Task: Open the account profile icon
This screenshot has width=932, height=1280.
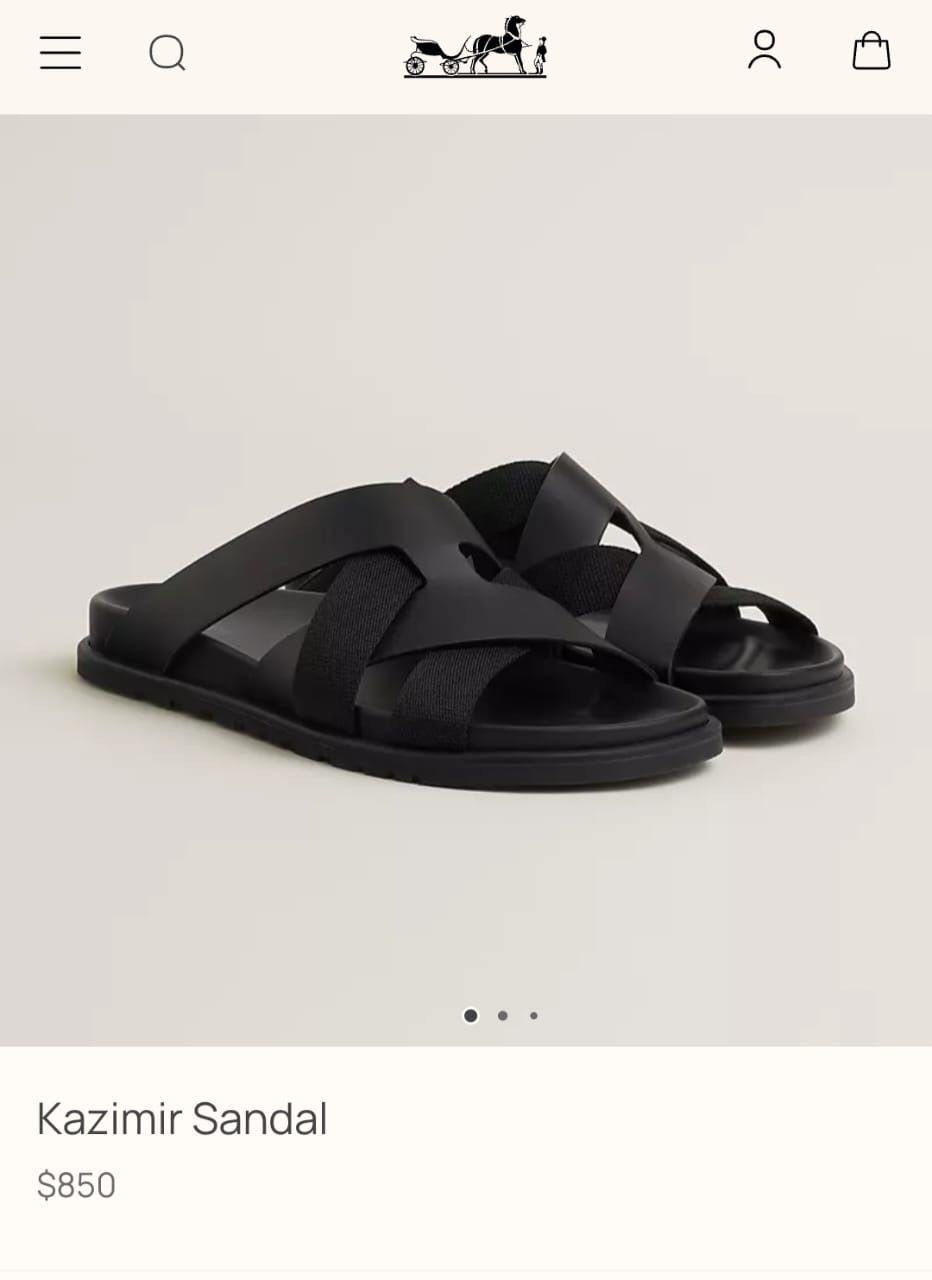Action: pos(764,50)
